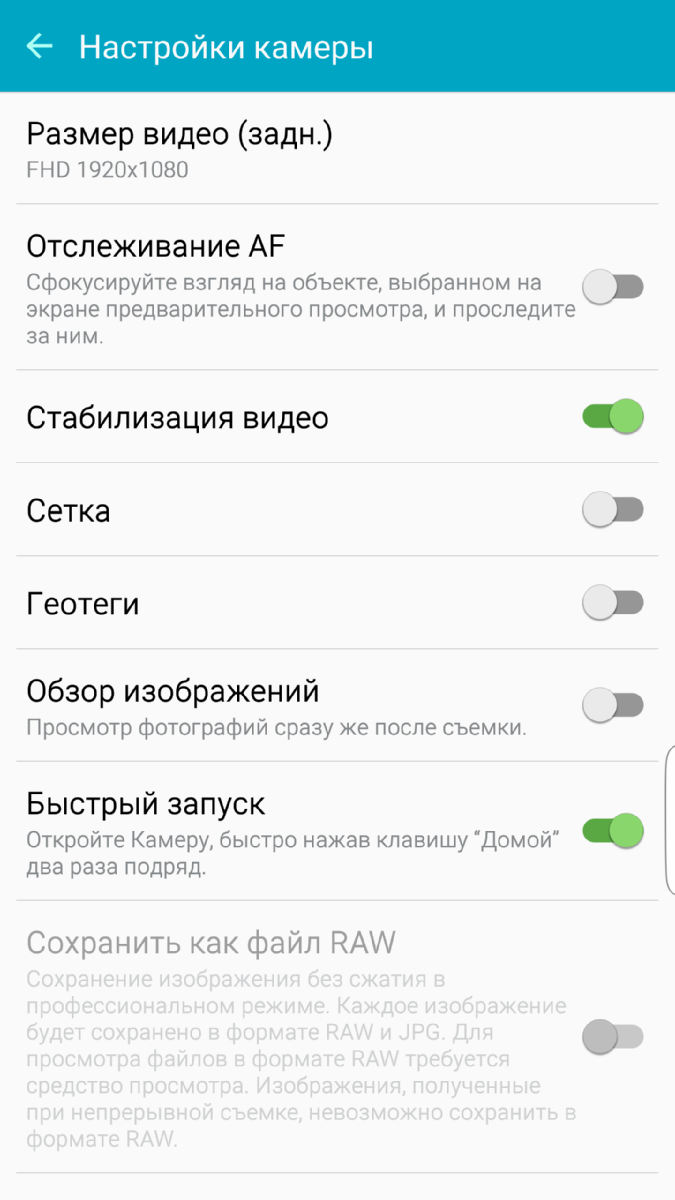
Task: Toggle Обзор изображений on
Action: (x=612, y=705)
